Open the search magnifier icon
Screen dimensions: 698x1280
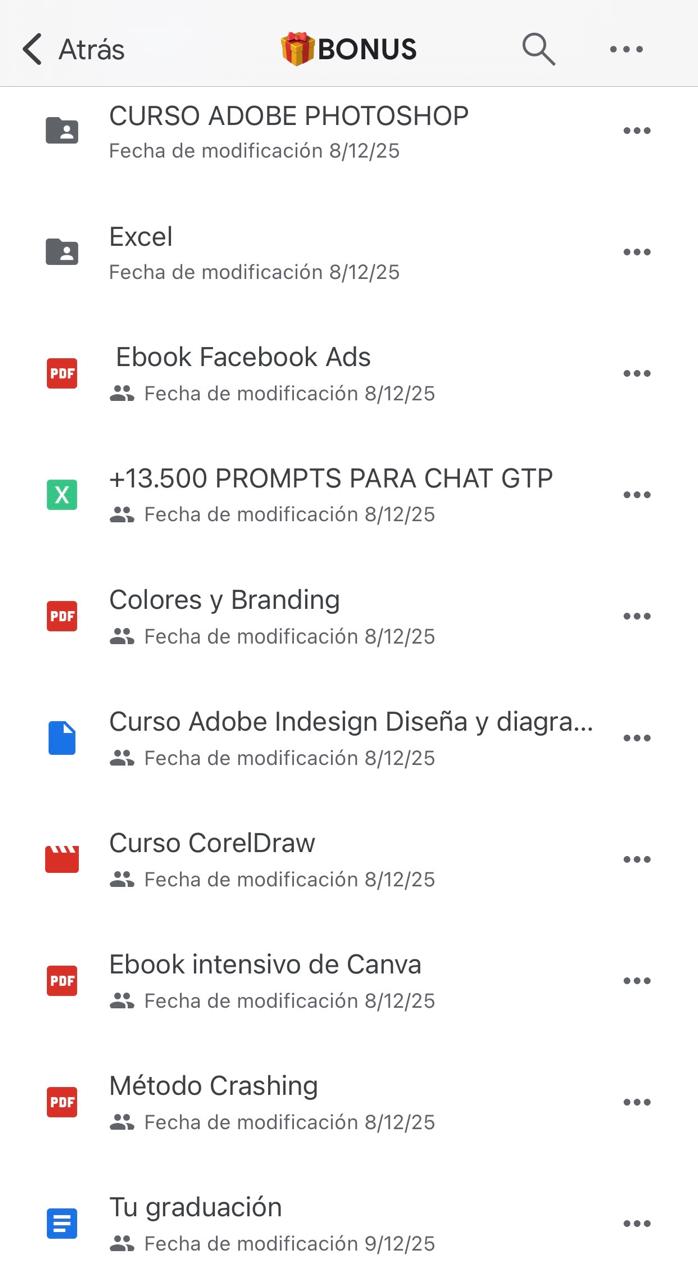(538, 49)
